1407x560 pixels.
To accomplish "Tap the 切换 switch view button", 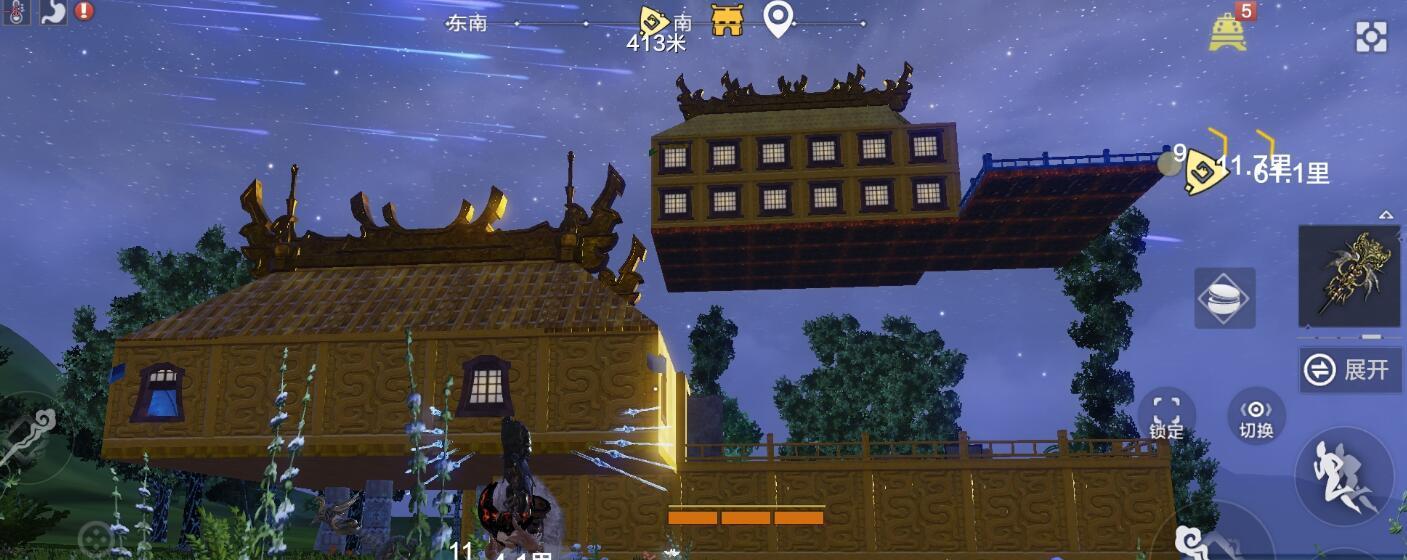I will pyautogui.click(x=1256, y=415).
